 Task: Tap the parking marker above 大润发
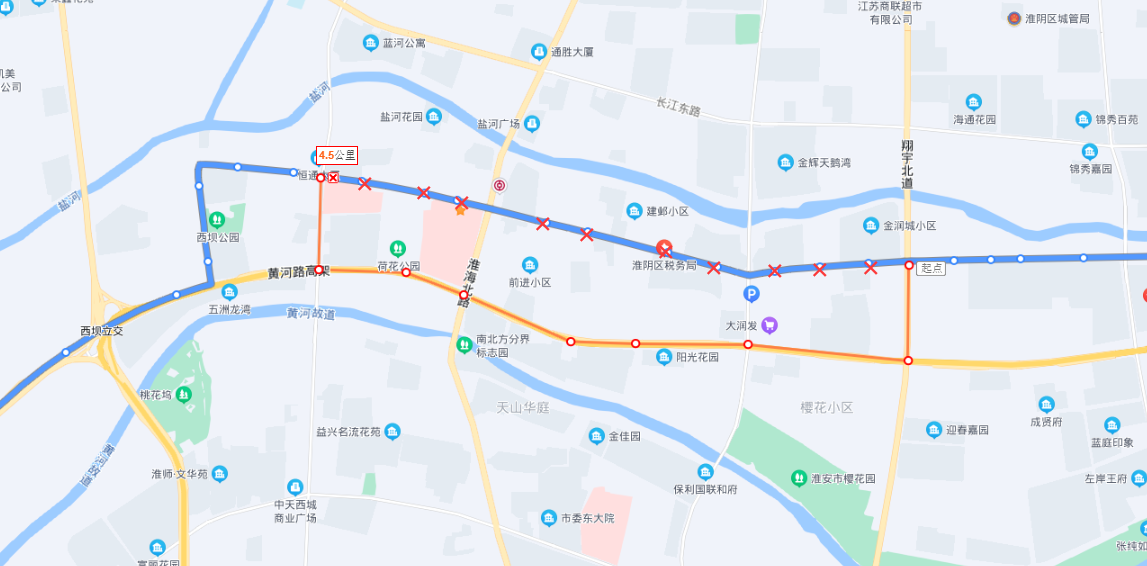[752, 294]
